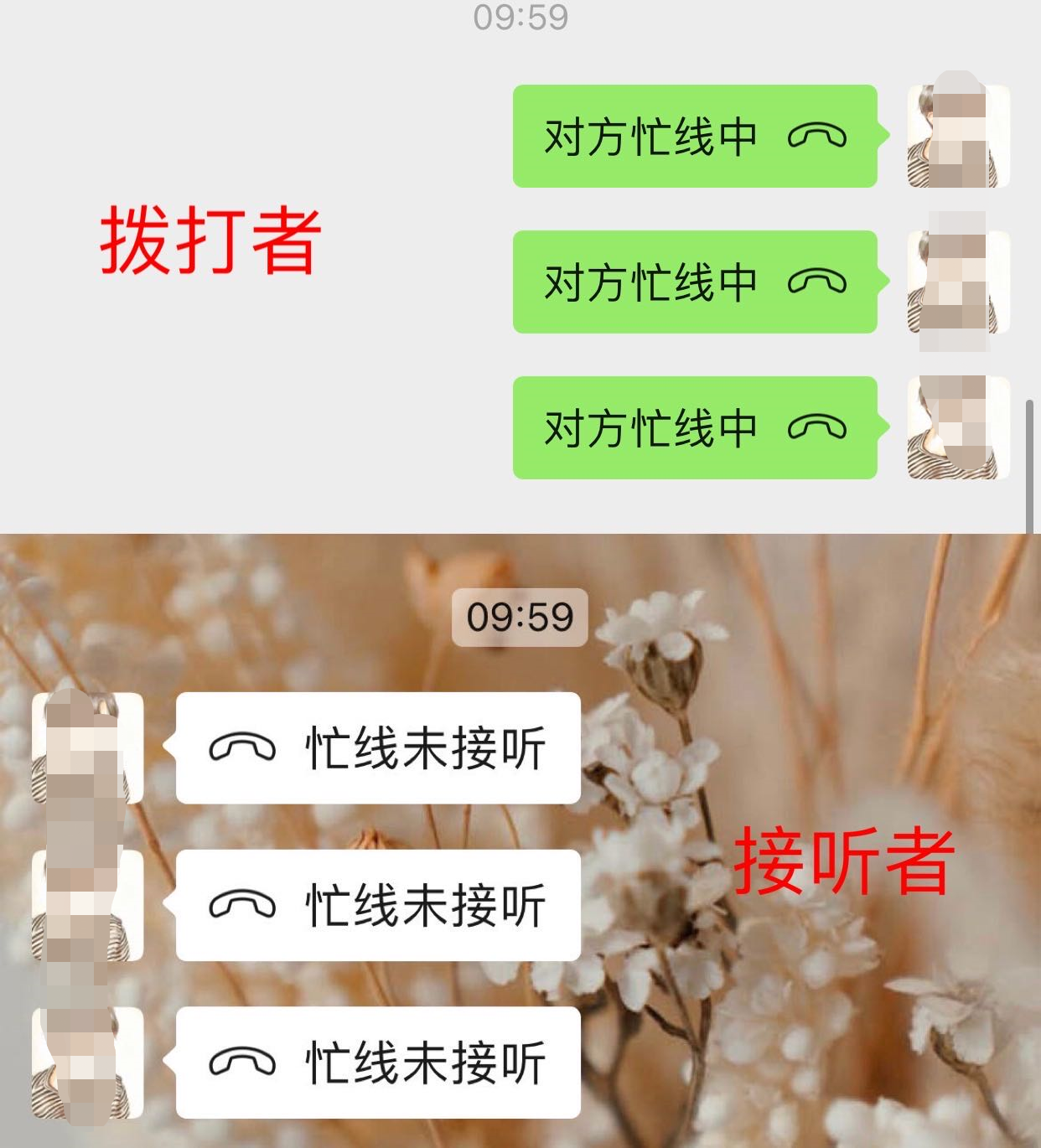Click the phone icon in the second 忙线未接听 bubble
Screen dimensions: 1041x1148
pyautogui.click(x=242, y=903)
